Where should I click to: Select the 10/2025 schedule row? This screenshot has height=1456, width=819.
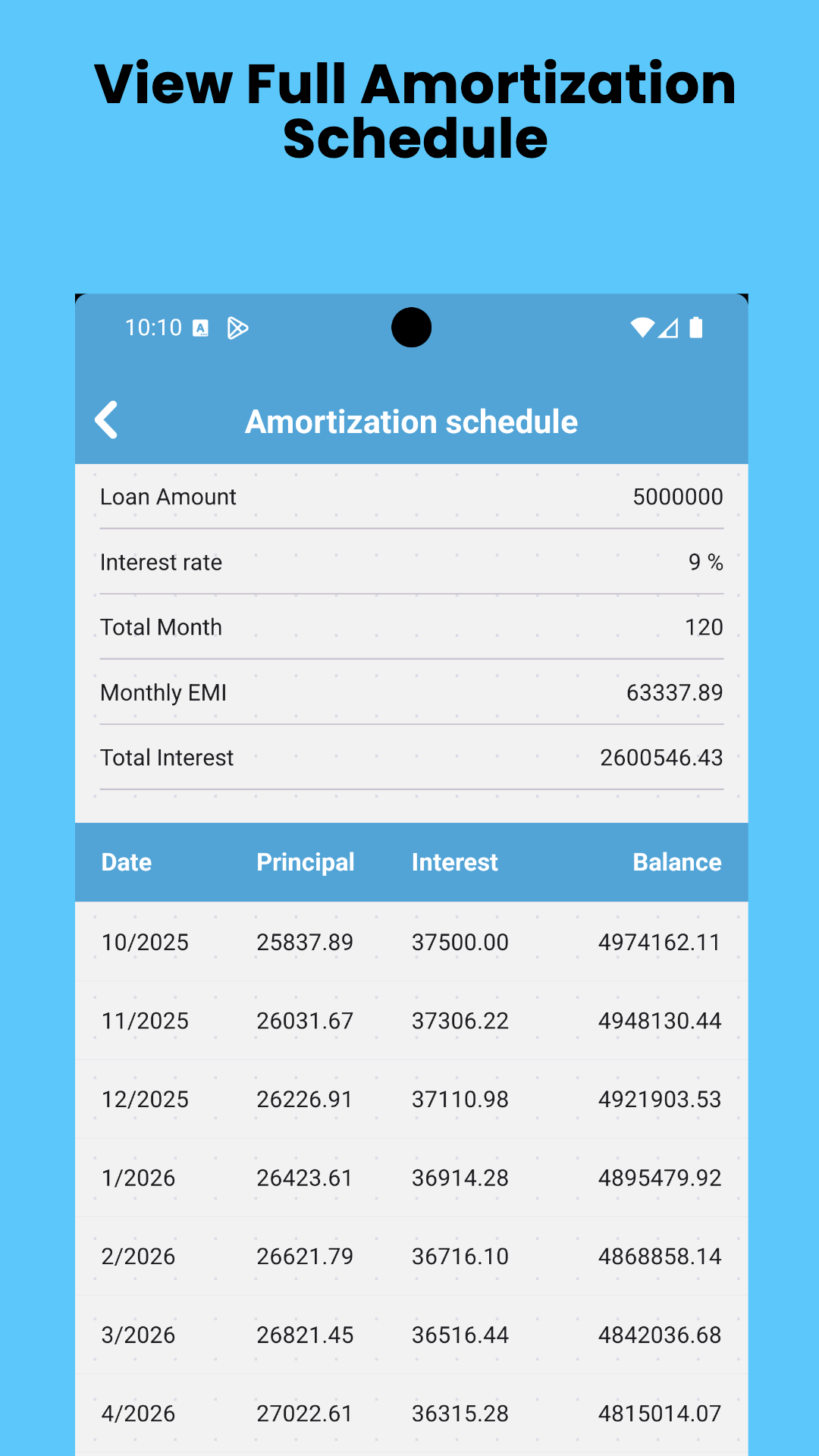(x=411, y=942)
